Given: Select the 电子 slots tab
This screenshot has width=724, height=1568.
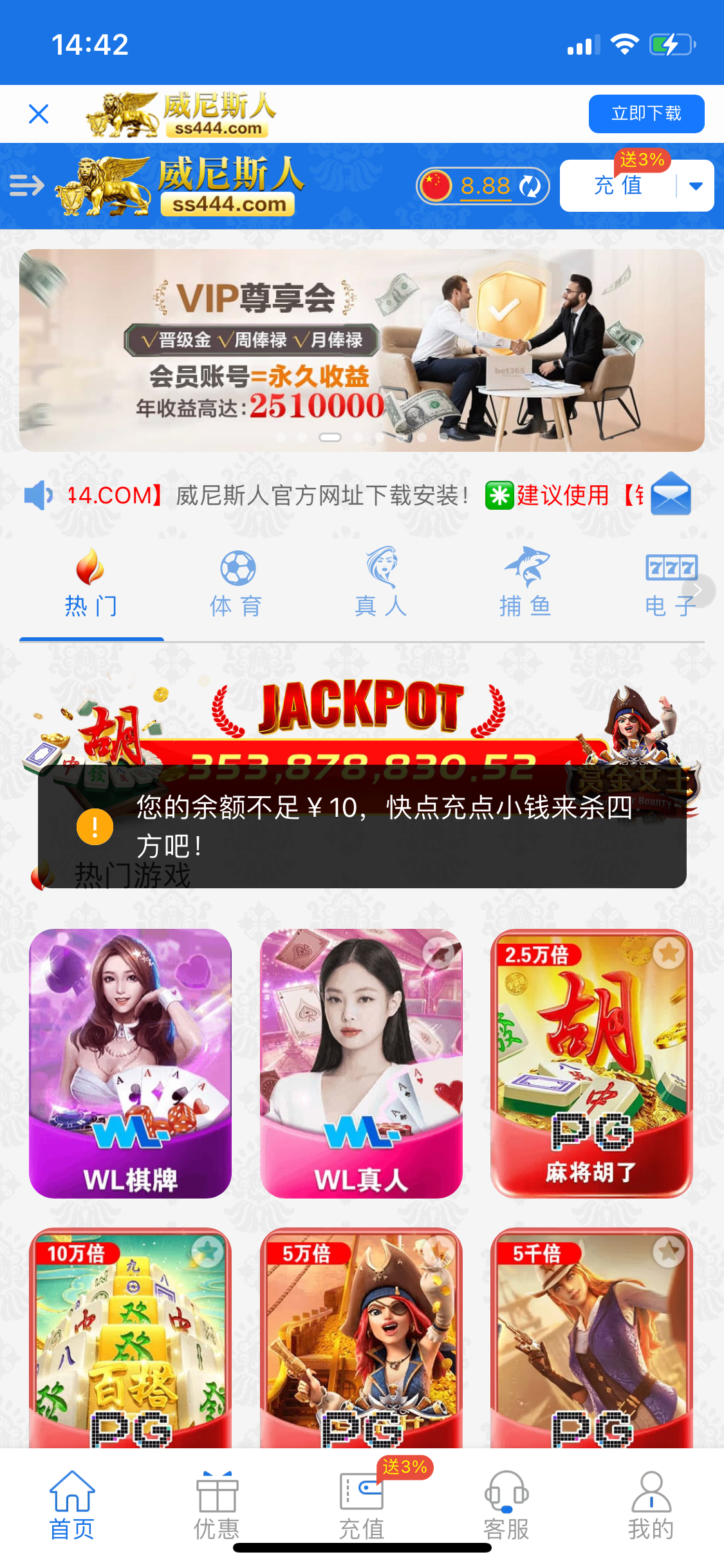Looking at the screenshot, I should (669, 583).
